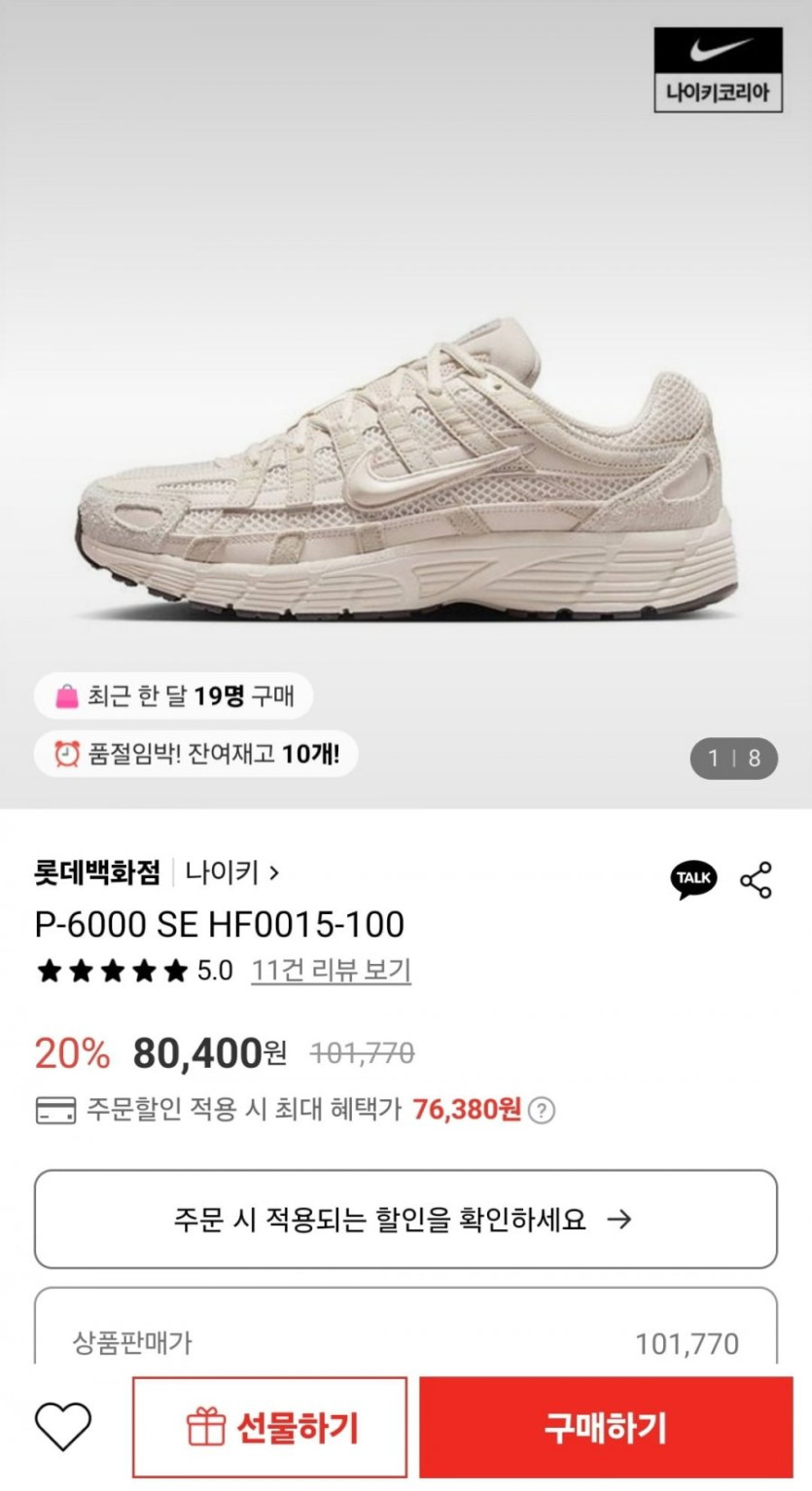The height and width of the screenshot is (1491, 812).
Task: Check discounts applied at order
Action: (x=406, y=1219)
